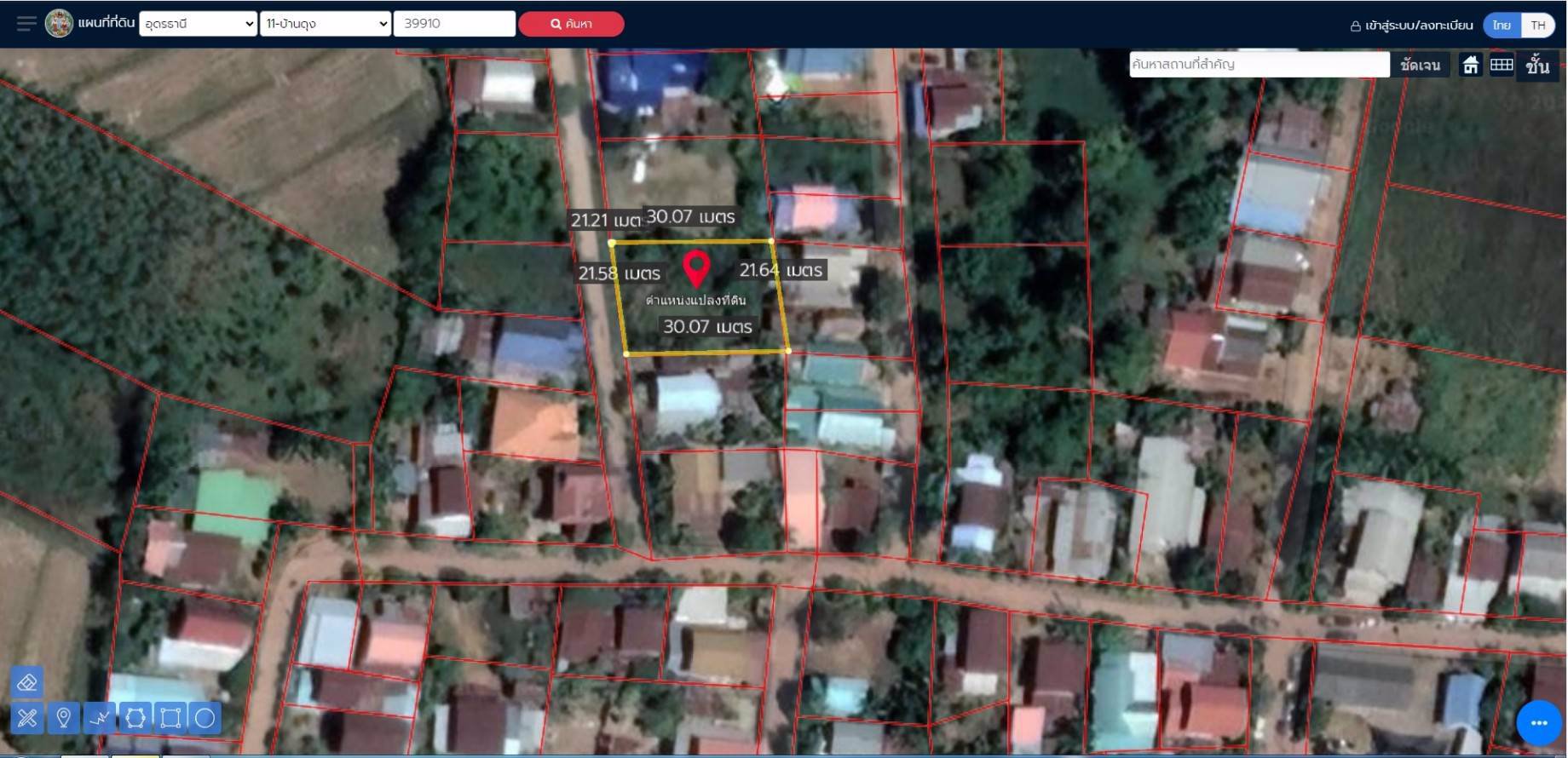Focus the ค้นหาสถานที่สำคัญ place search box
The width and height of the screenshot is (1568, 758).
1259,64
